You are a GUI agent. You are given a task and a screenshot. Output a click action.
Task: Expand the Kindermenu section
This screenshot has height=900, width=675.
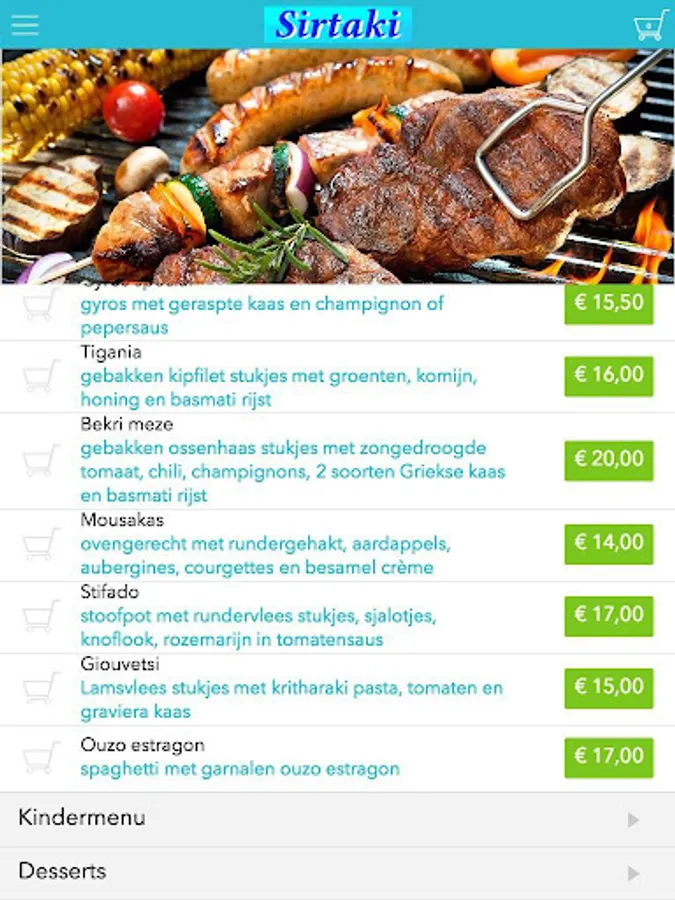[337, 819]
